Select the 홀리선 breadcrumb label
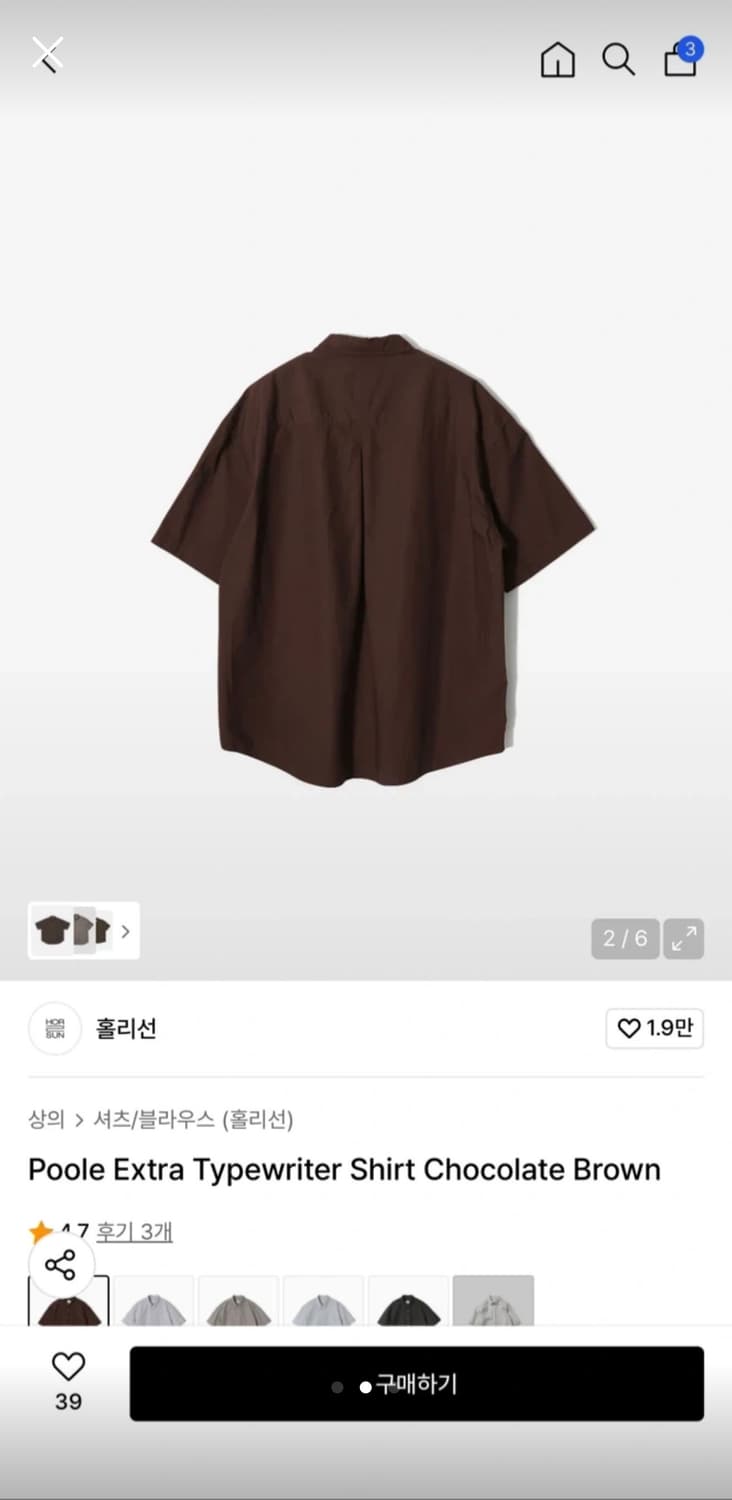Image resolution: width=732 pixels, height=1500 pixels. tap(258, 1120)
